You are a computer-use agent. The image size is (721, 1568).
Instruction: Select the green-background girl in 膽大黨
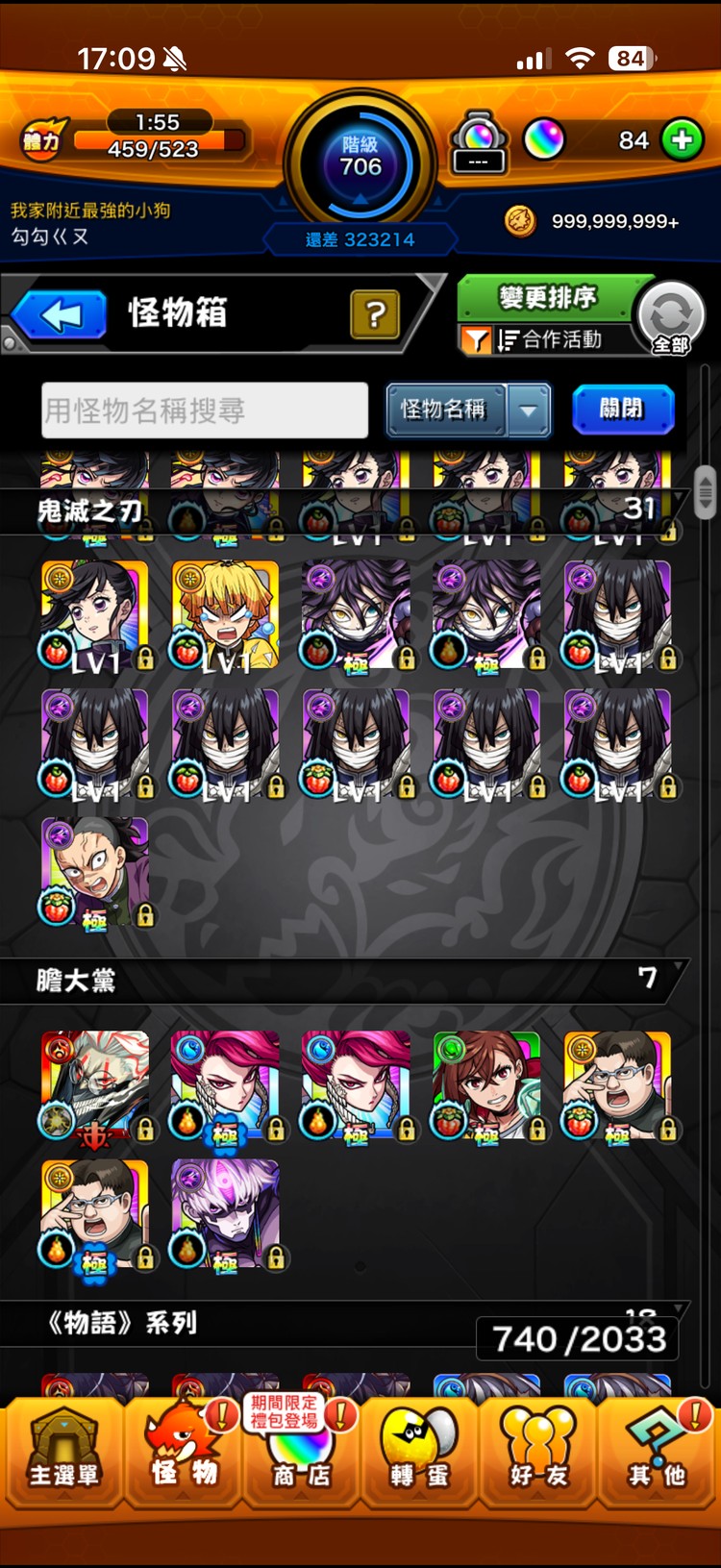point(486,1086)
